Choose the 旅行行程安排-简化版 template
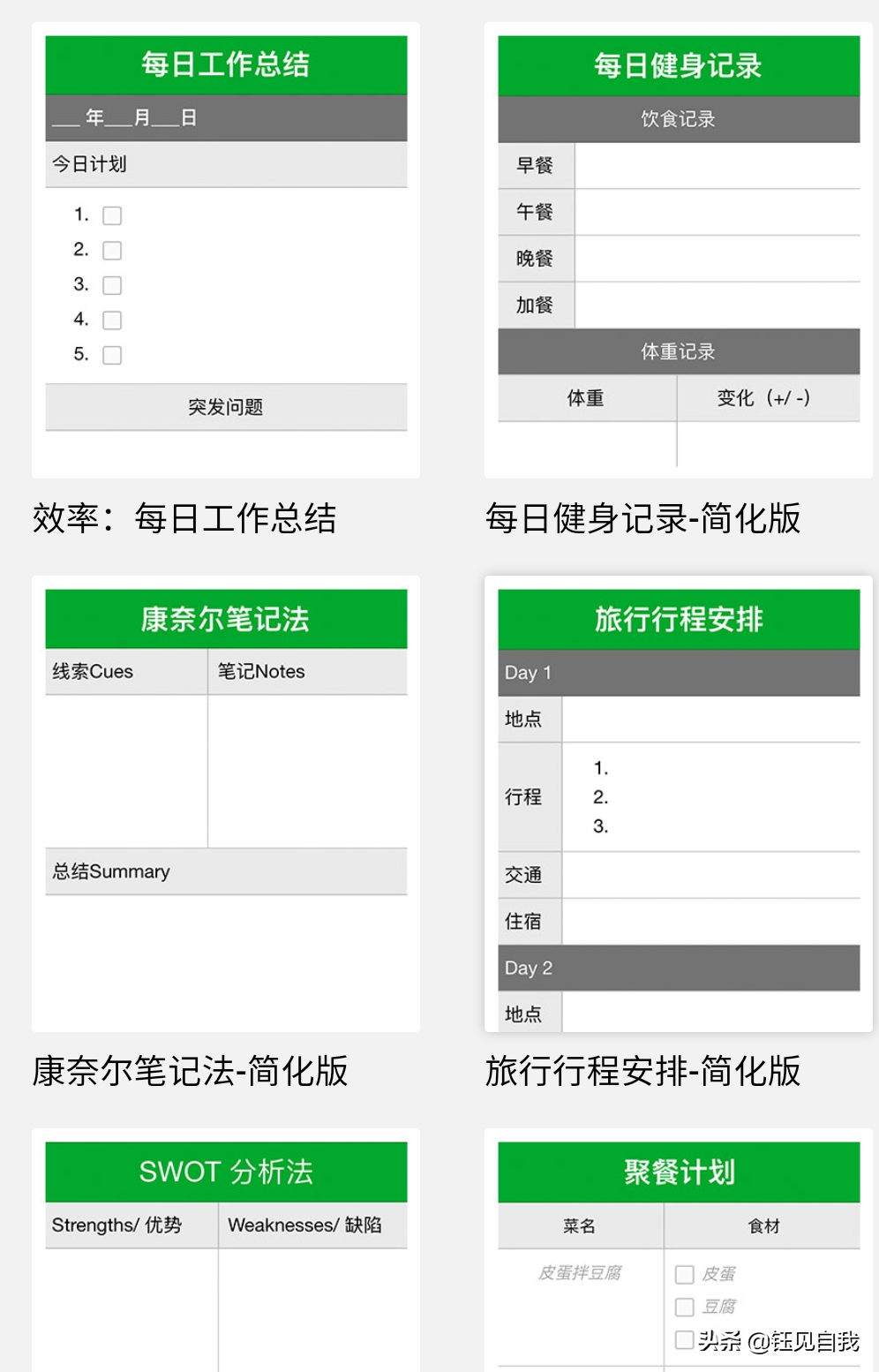This screenshot has height=1372, width=879. [x=678, y=803]
